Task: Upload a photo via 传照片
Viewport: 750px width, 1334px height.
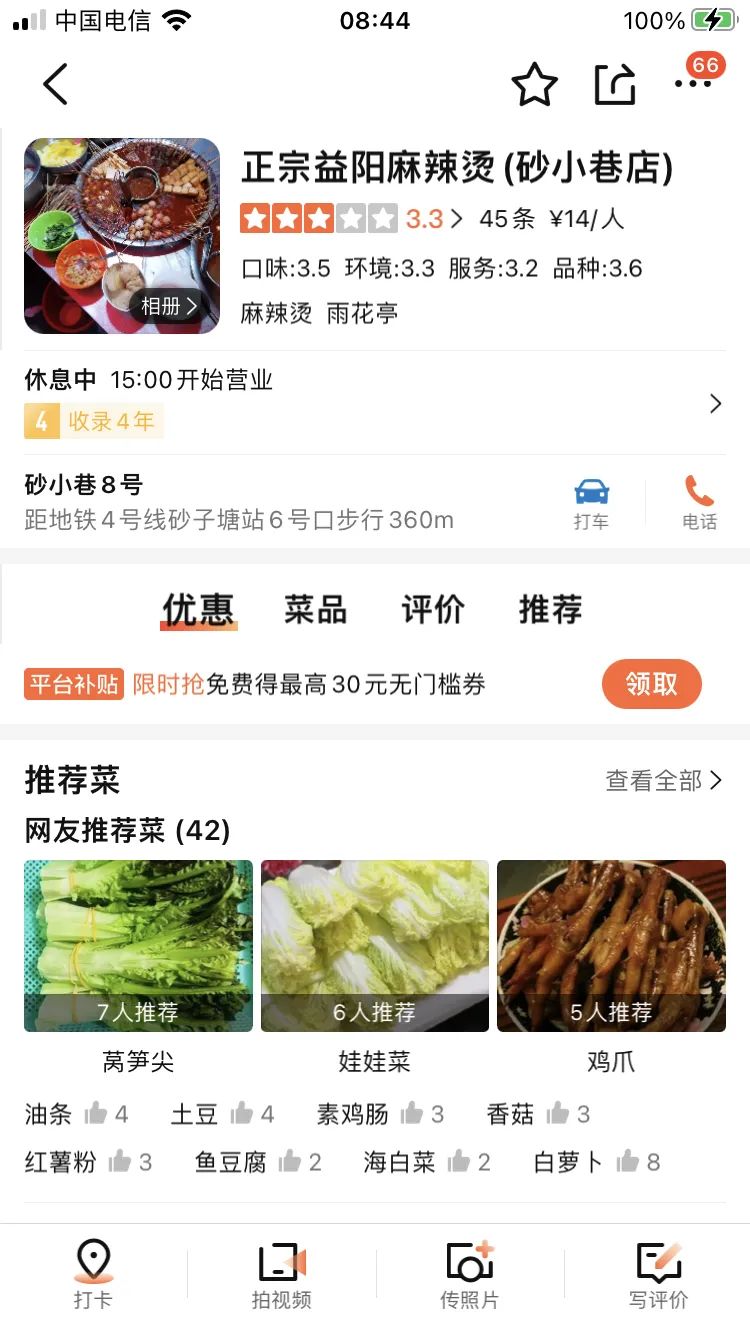Action: 469,1274
